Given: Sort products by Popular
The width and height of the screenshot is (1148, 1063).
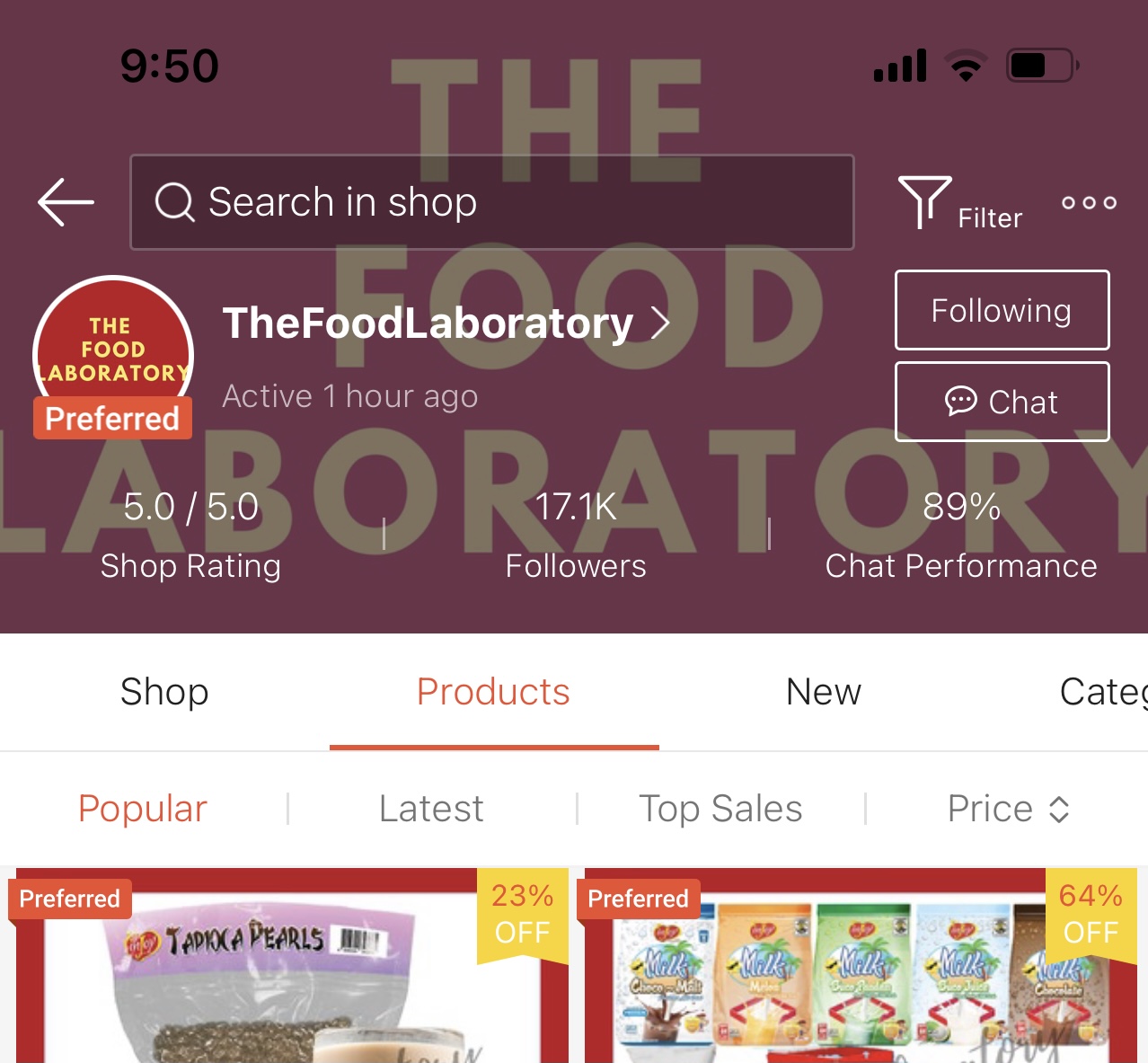Looking at the screenshot, I should (143, 809).
